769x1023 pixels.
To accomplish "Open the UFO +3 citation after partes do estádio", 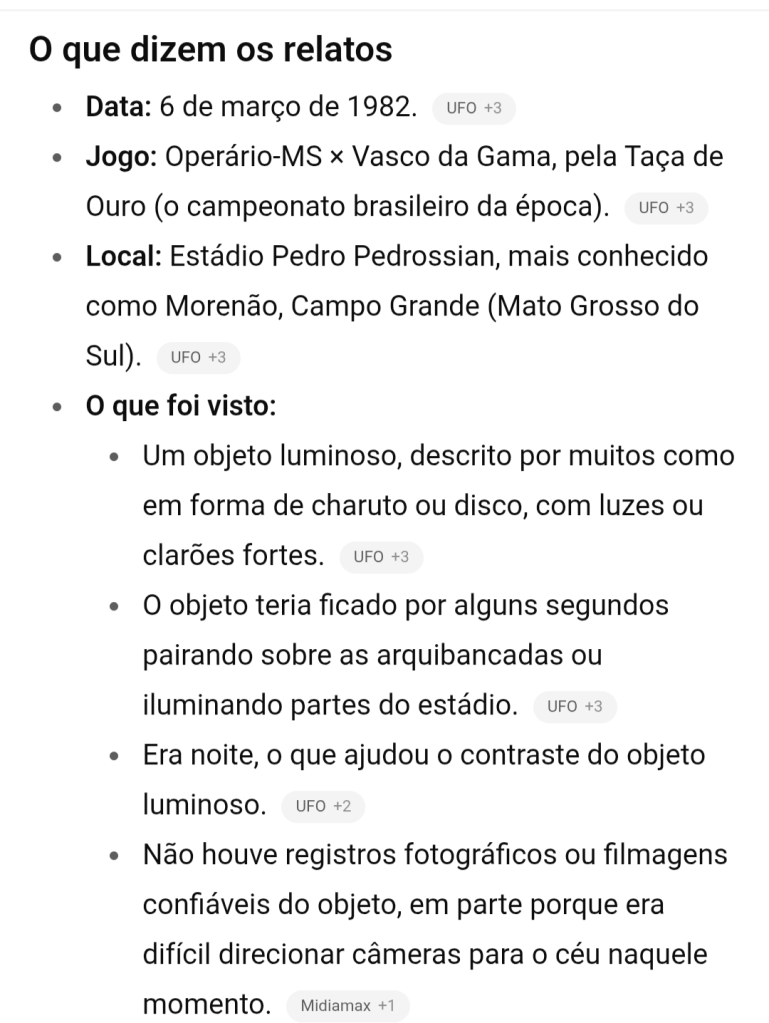I will pyautogui.click(x=575, y=706).
